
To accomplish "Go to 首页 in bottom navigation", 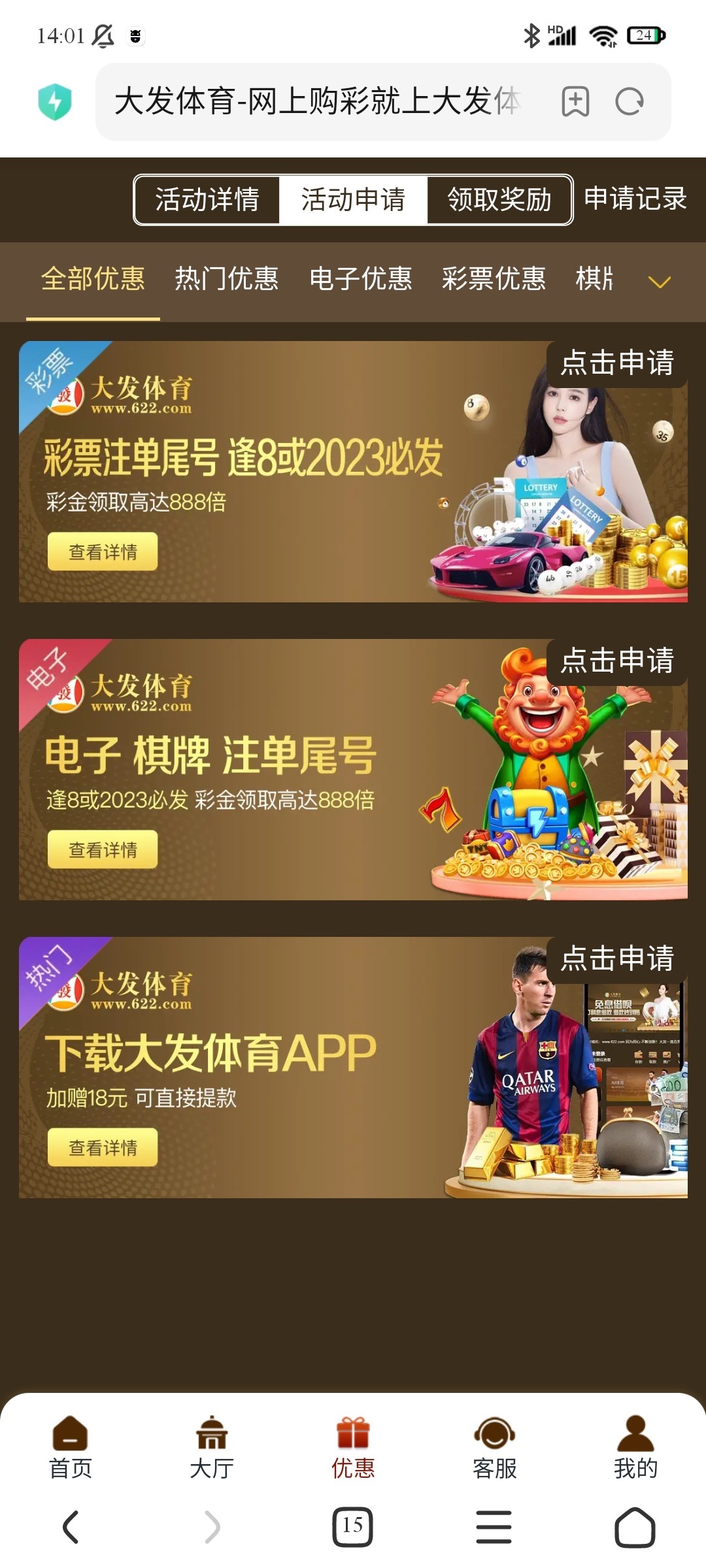I will tap(71, 1448).
